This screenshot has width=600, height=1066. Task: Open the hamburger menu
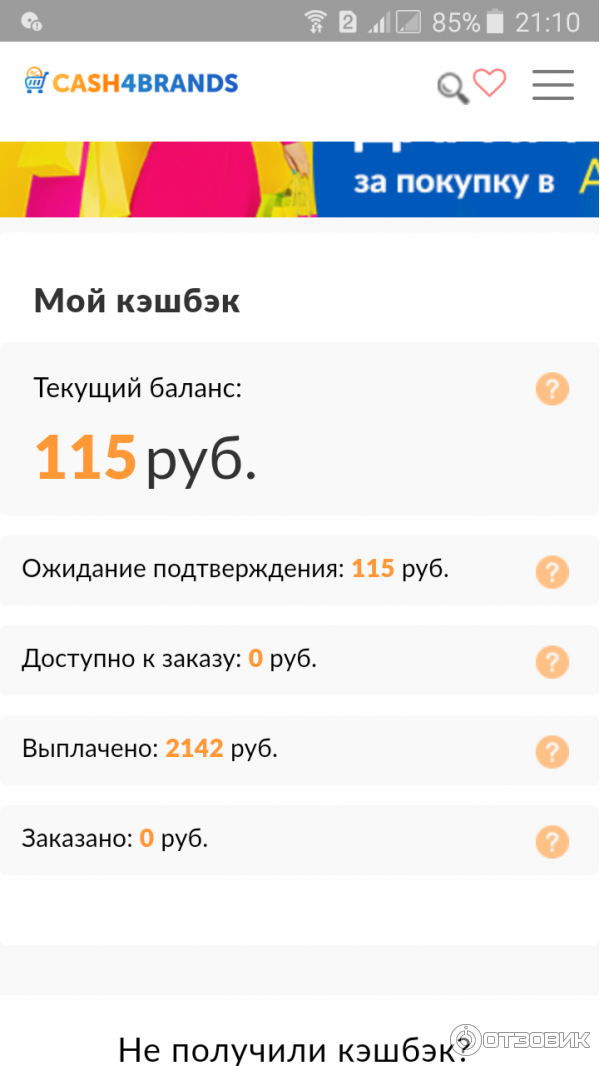click(x=552, y=85)
